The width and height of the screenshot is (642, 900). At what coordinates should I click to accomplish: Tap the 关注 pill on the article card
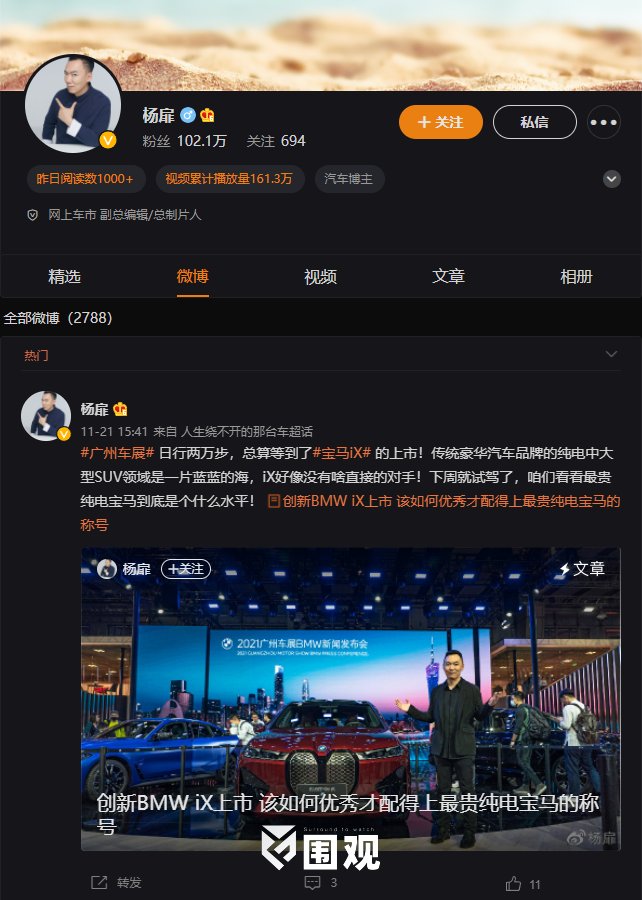click(185, 569)
